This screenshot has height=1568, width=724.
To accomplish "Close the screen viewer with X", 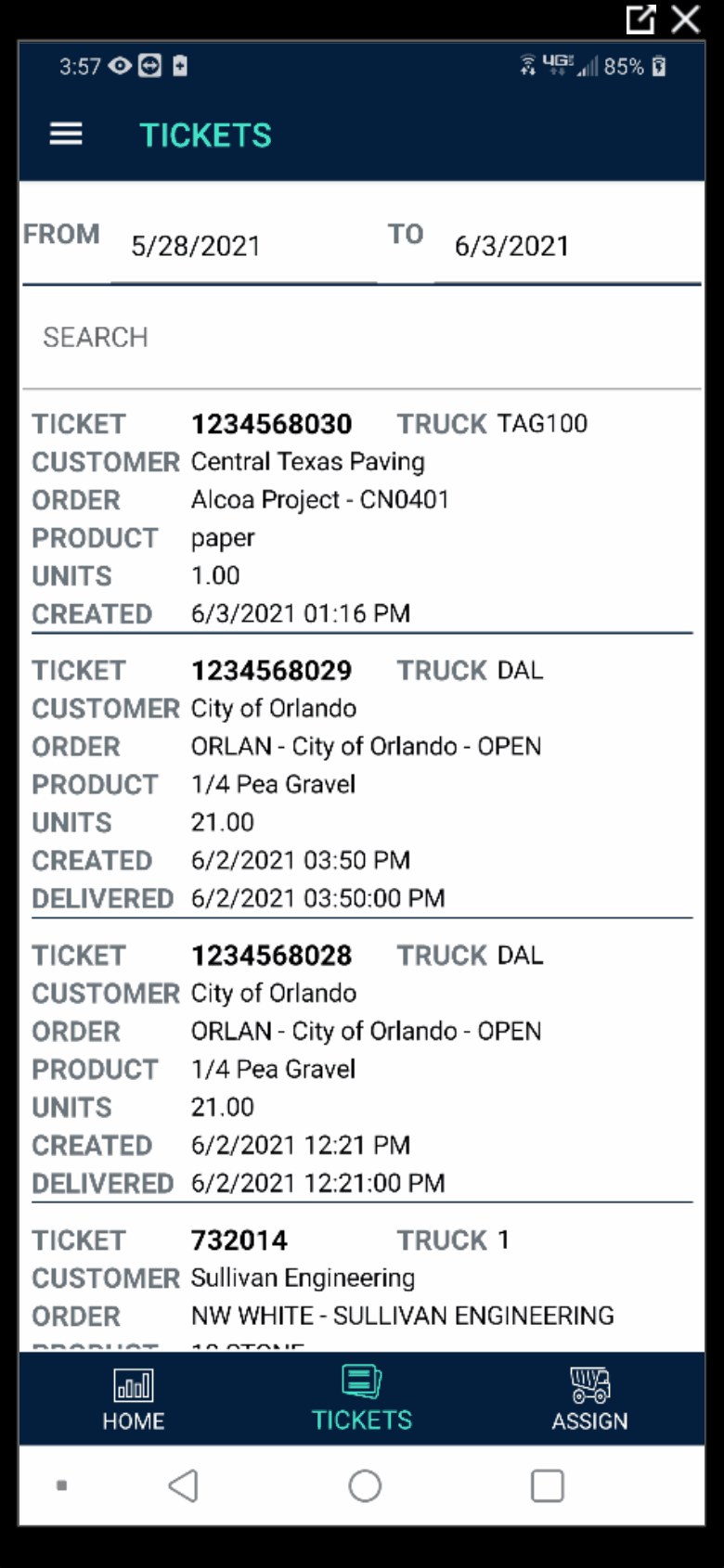I will 686,19.
